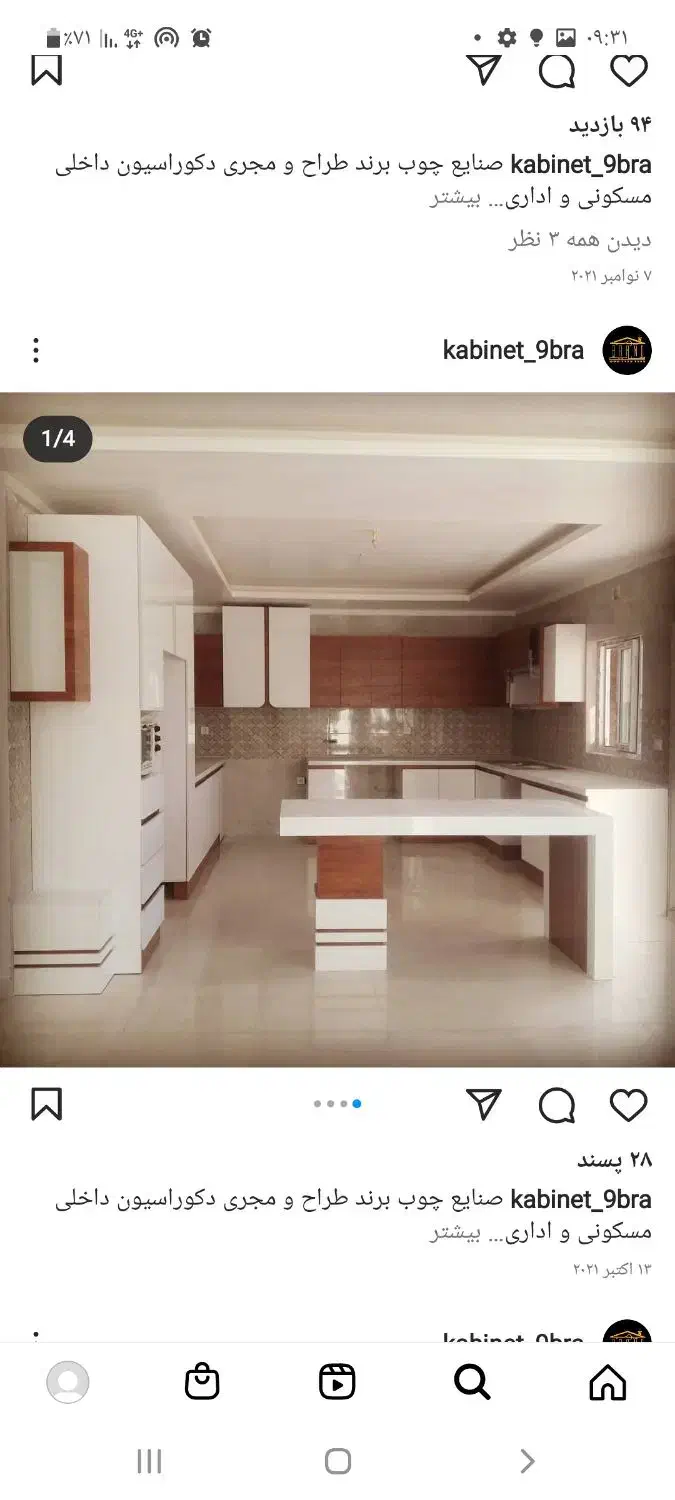The height and width of the screenshot is (1500, 675).
Task: Share the post with 94 views
Action: [484, 70]
